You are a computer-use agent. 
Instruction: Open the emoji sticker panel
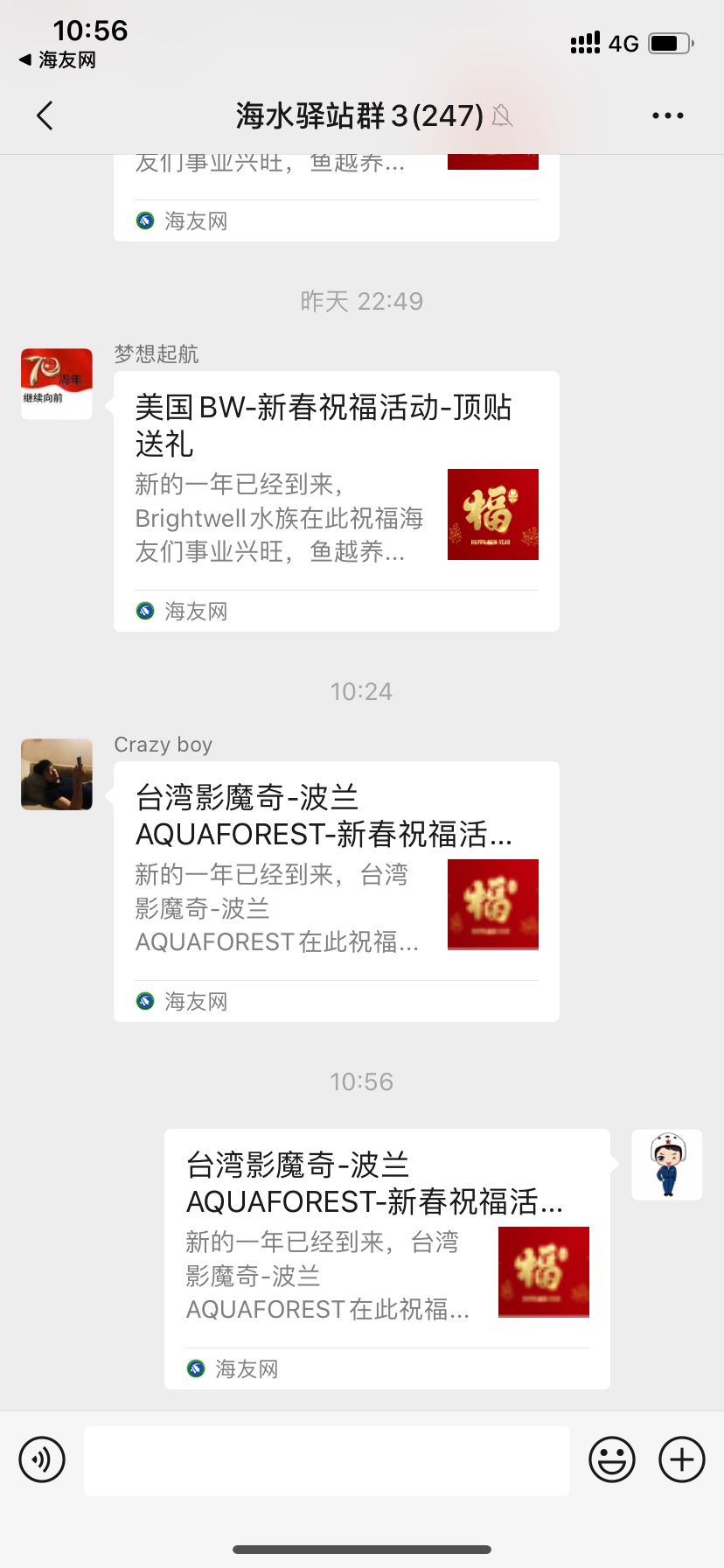[x=612, y=1459]
